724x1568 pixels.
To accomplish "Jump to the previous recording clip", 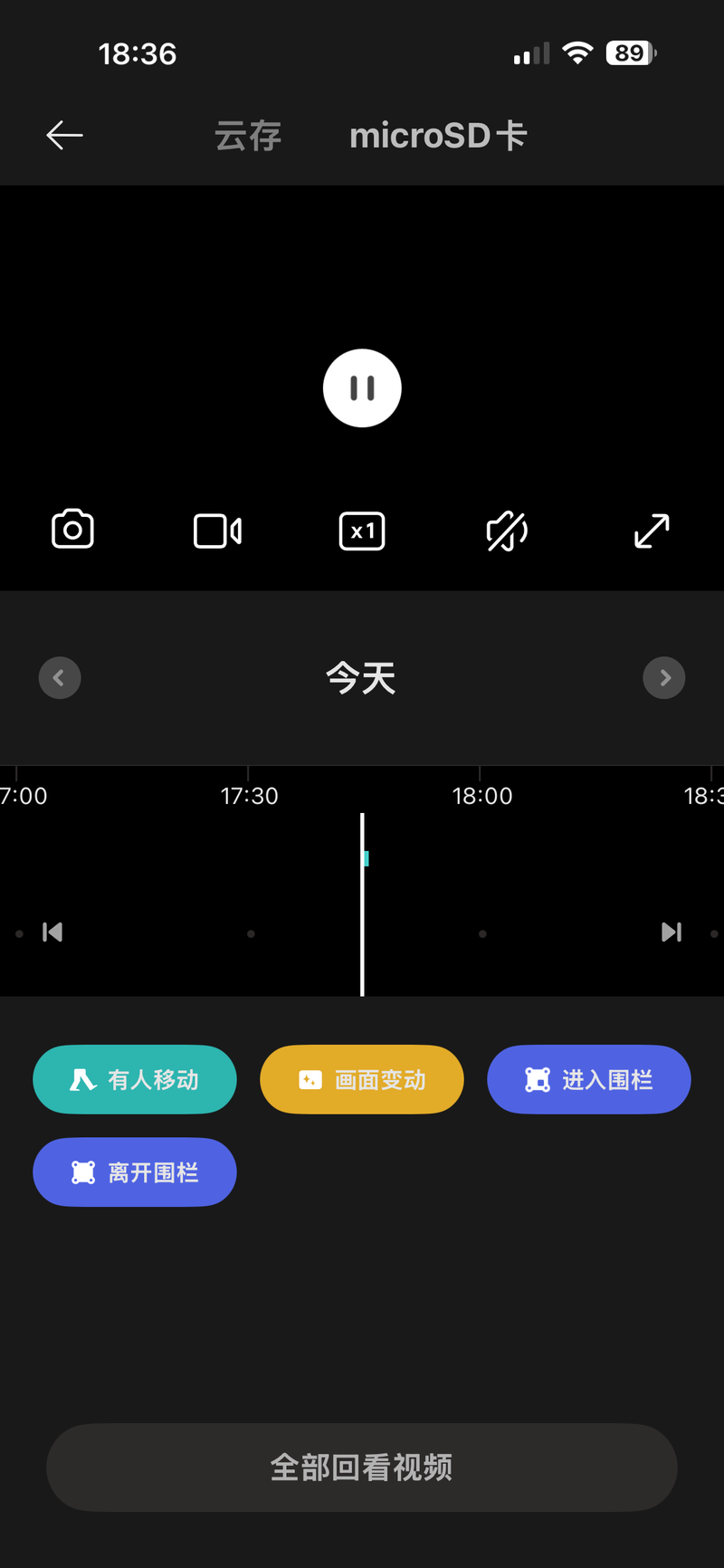I will click(x=52, y=932).
